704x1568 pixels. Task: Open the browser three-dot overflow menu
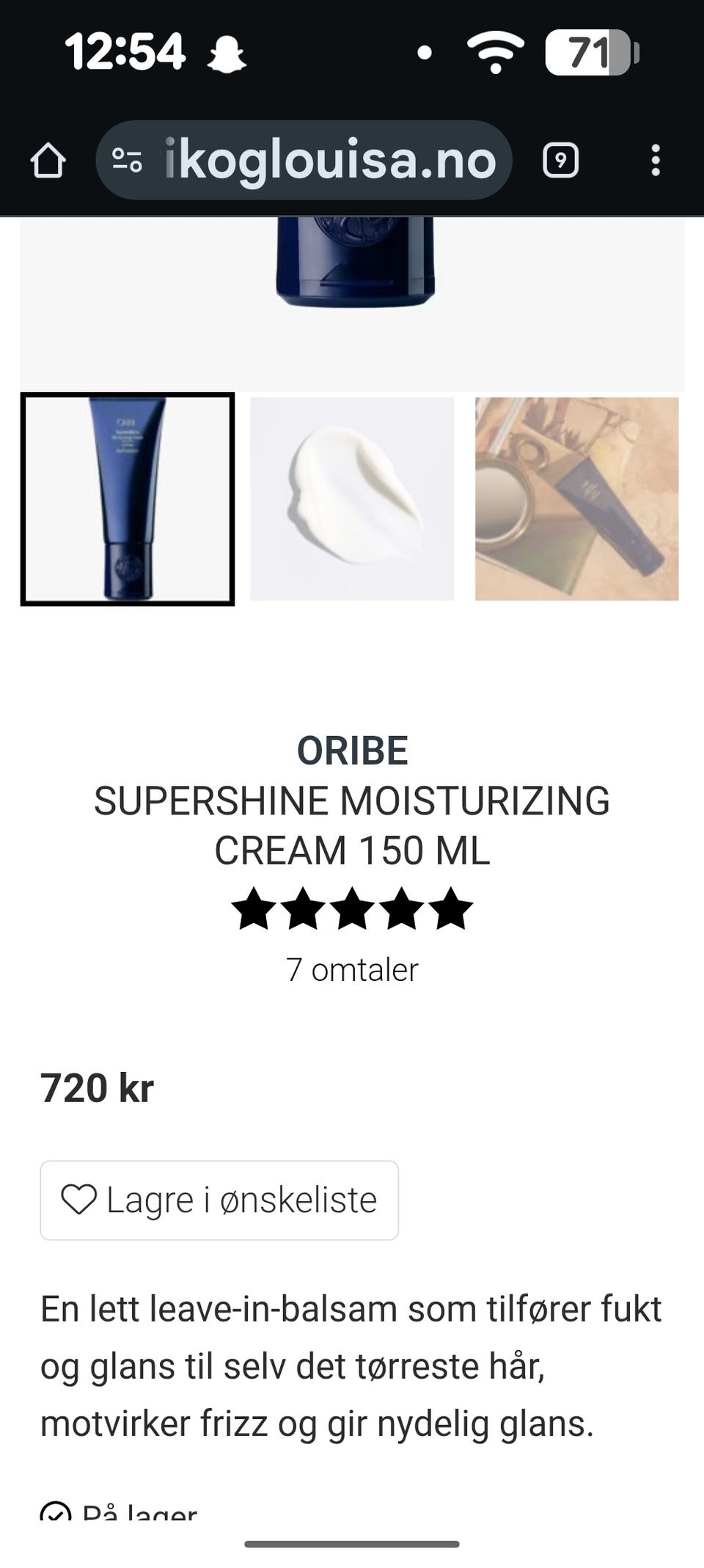click(656, 160)
